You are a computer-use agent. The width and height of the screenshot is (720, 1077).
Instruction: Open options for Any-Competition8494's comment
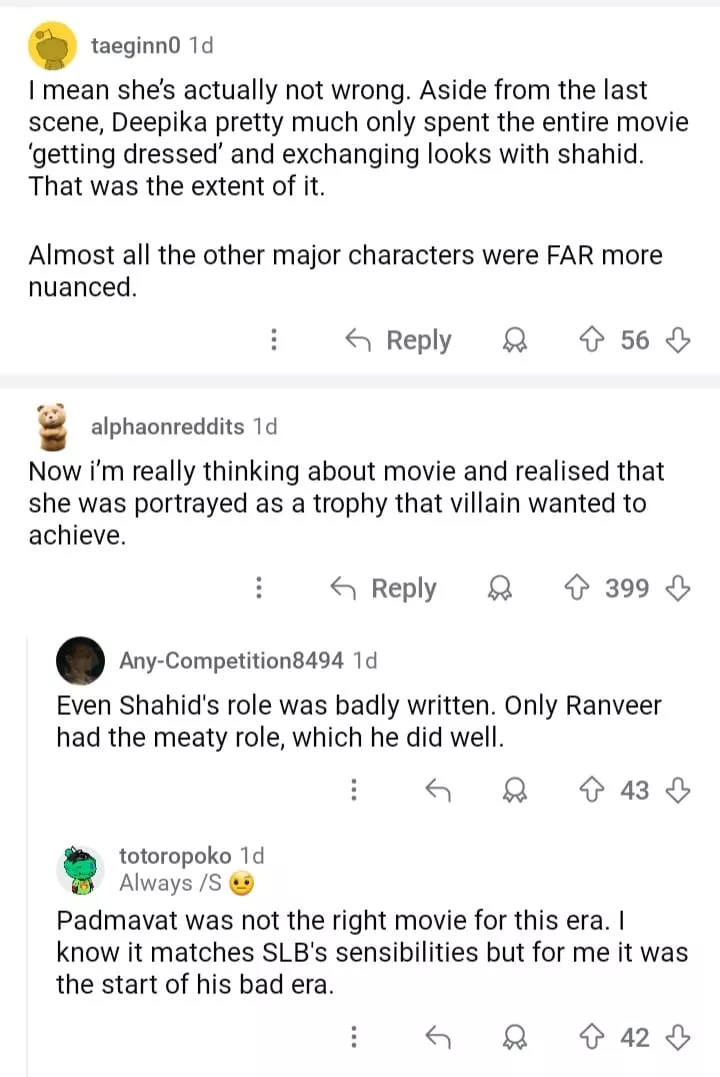pyautogui.click(x=353, y=790)
